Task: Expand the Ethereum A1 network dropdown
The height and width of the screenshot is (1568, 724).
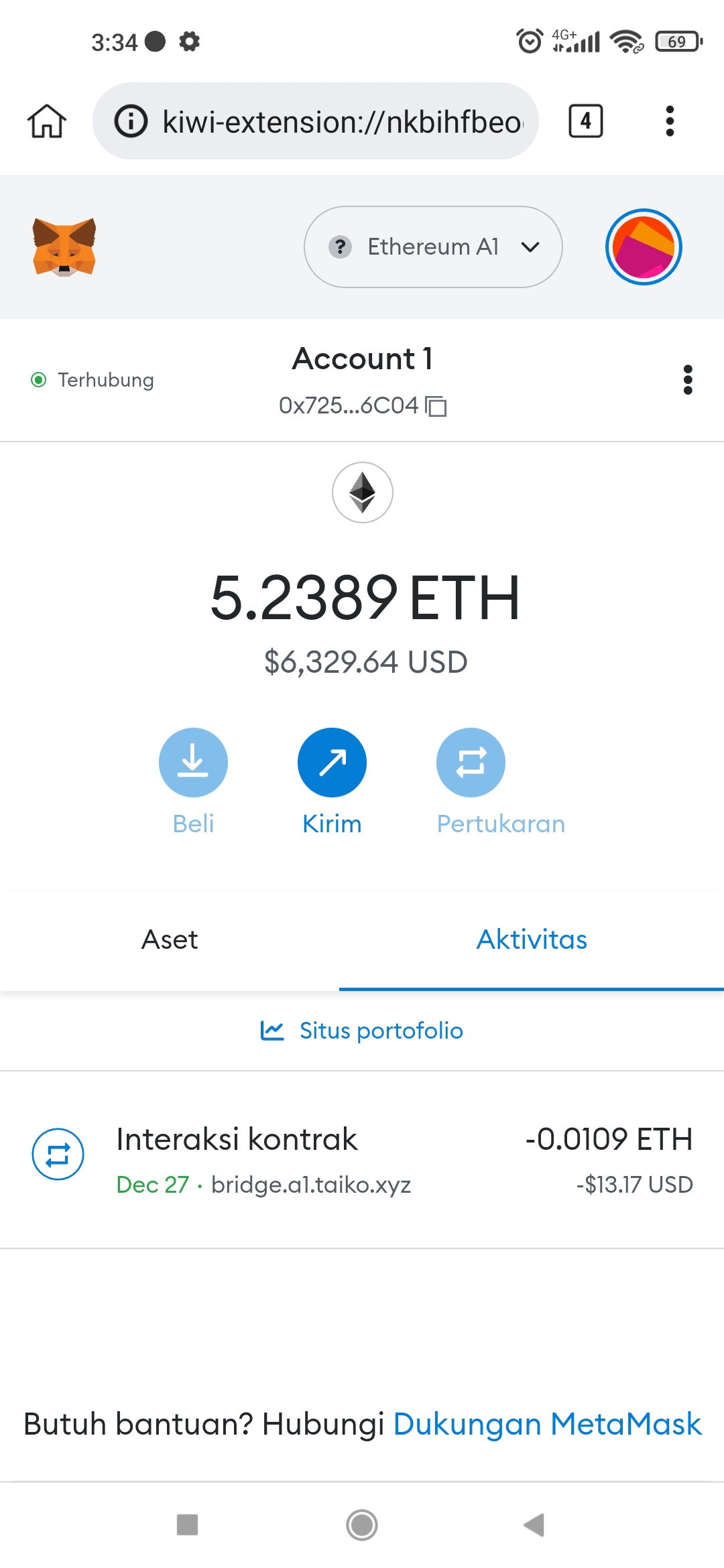Action: click(x=433, y=247)
